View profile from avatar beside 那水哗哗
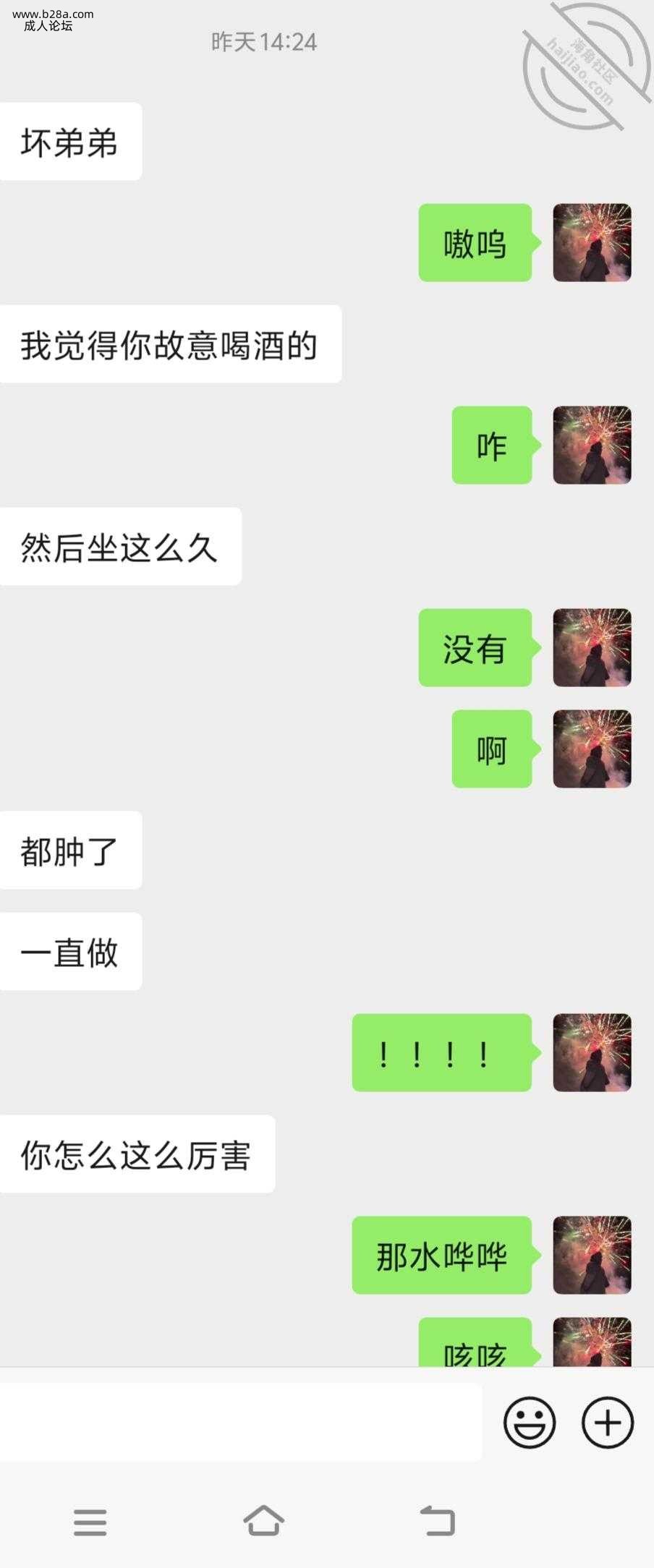The height and width of the screenshot is (1568, 654). [592, 1256]
